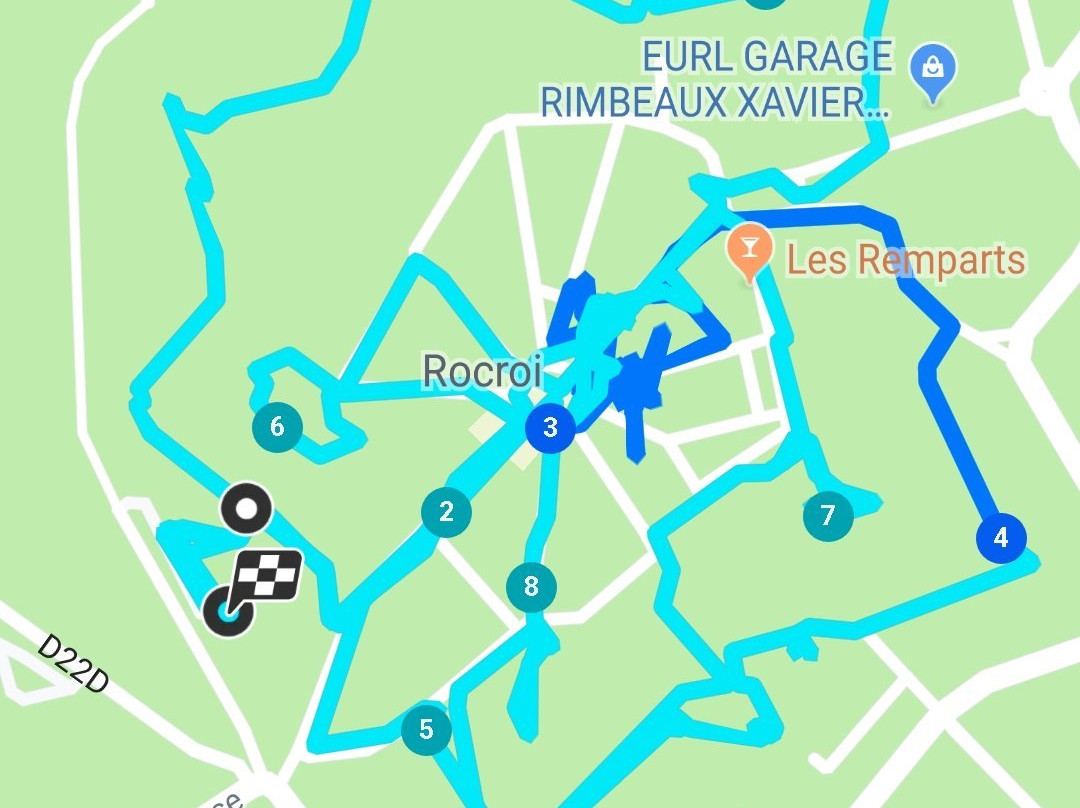
Task: Select kilometer marker 3 near Rocroi
Action: 549,428
